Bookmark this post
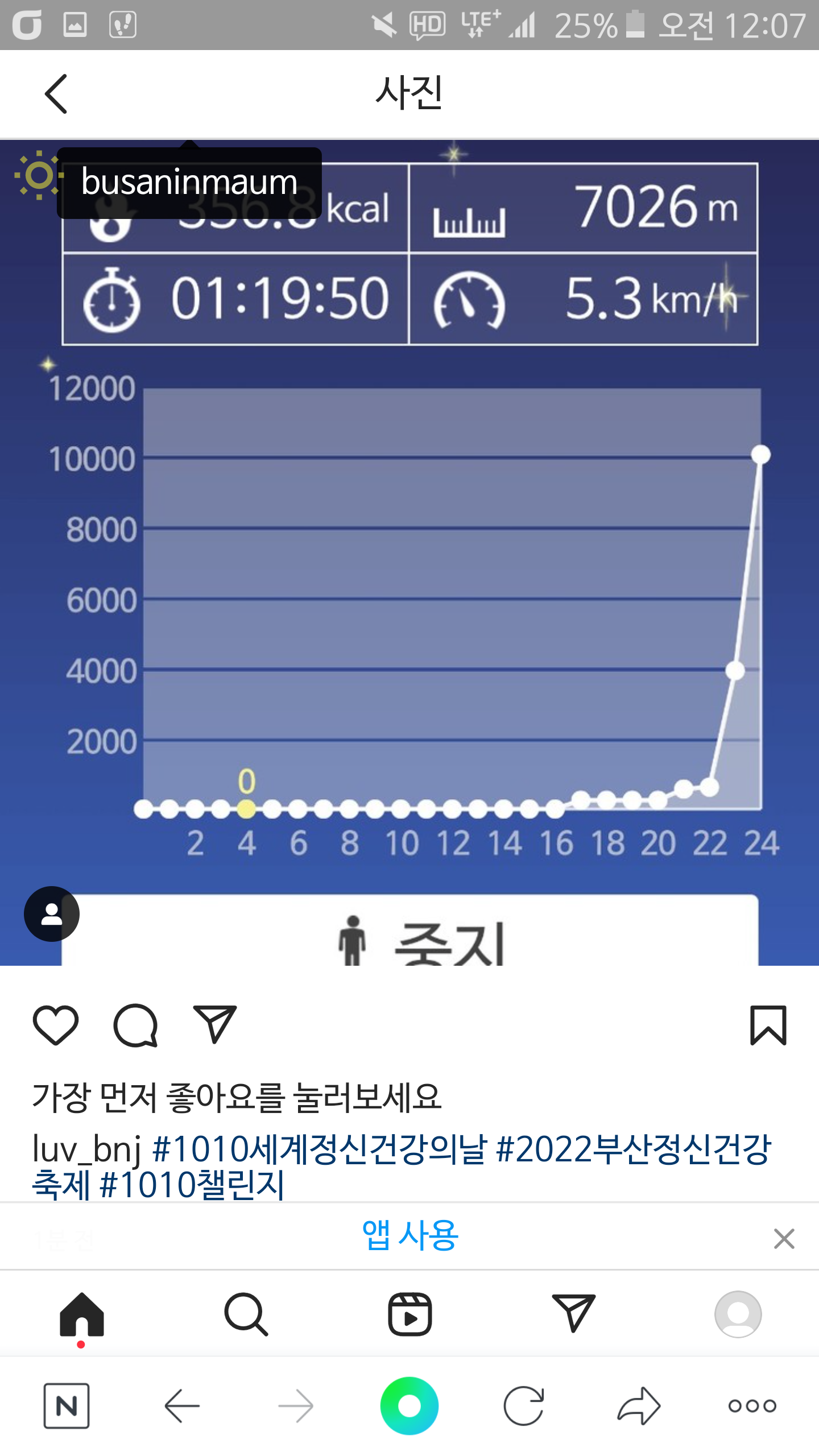The image size is (819, 1456). point(768,1025)
